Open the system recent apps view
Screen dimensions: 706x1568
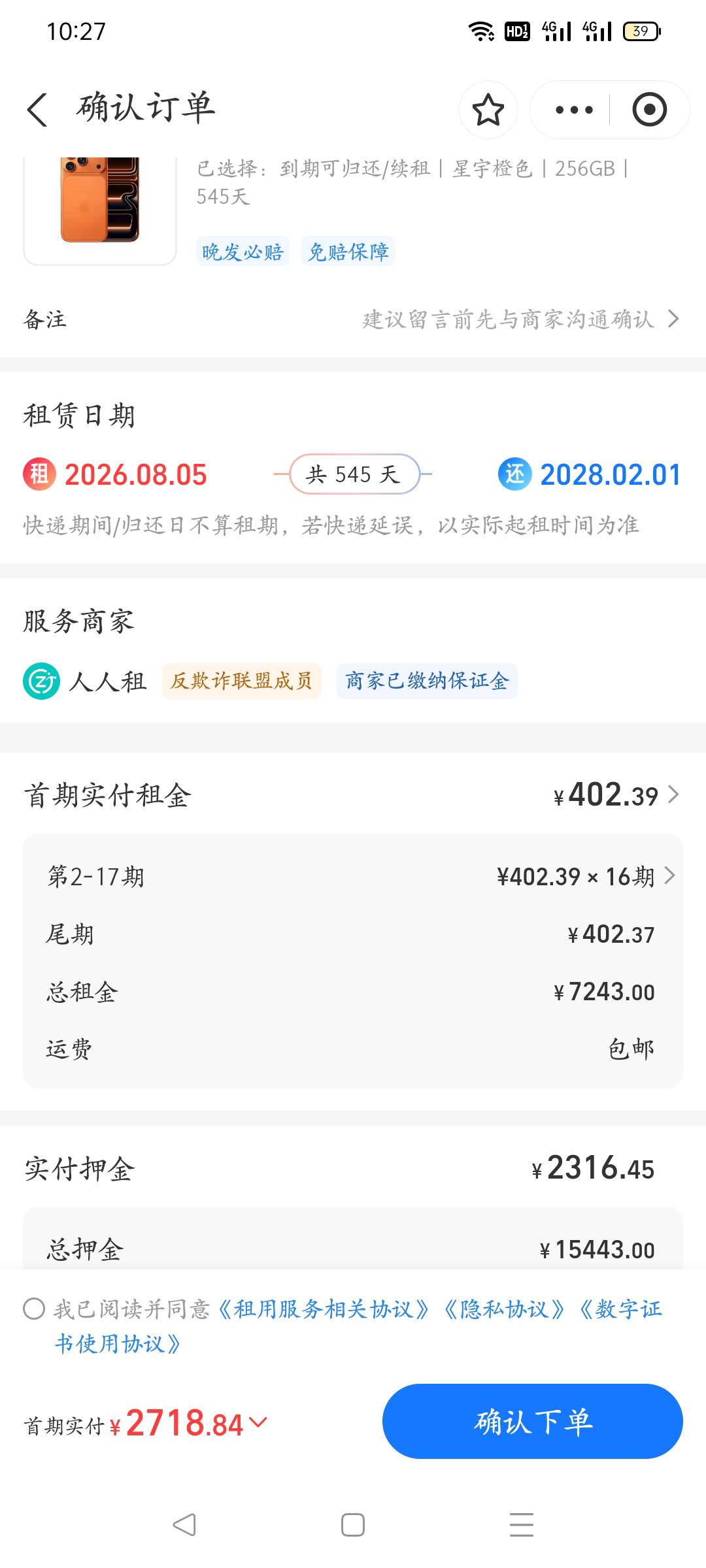[522, 1525]
